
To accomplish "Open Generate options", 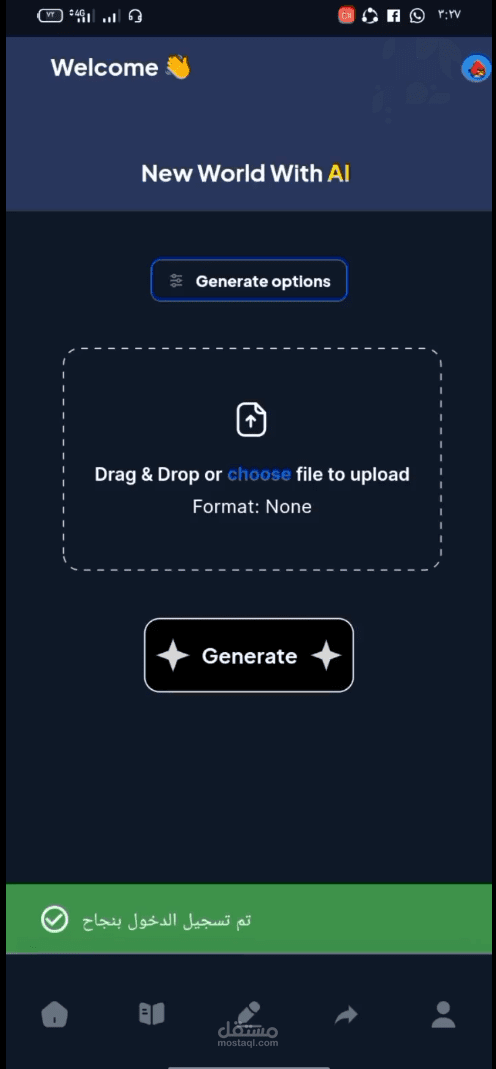I will point(249,280).
